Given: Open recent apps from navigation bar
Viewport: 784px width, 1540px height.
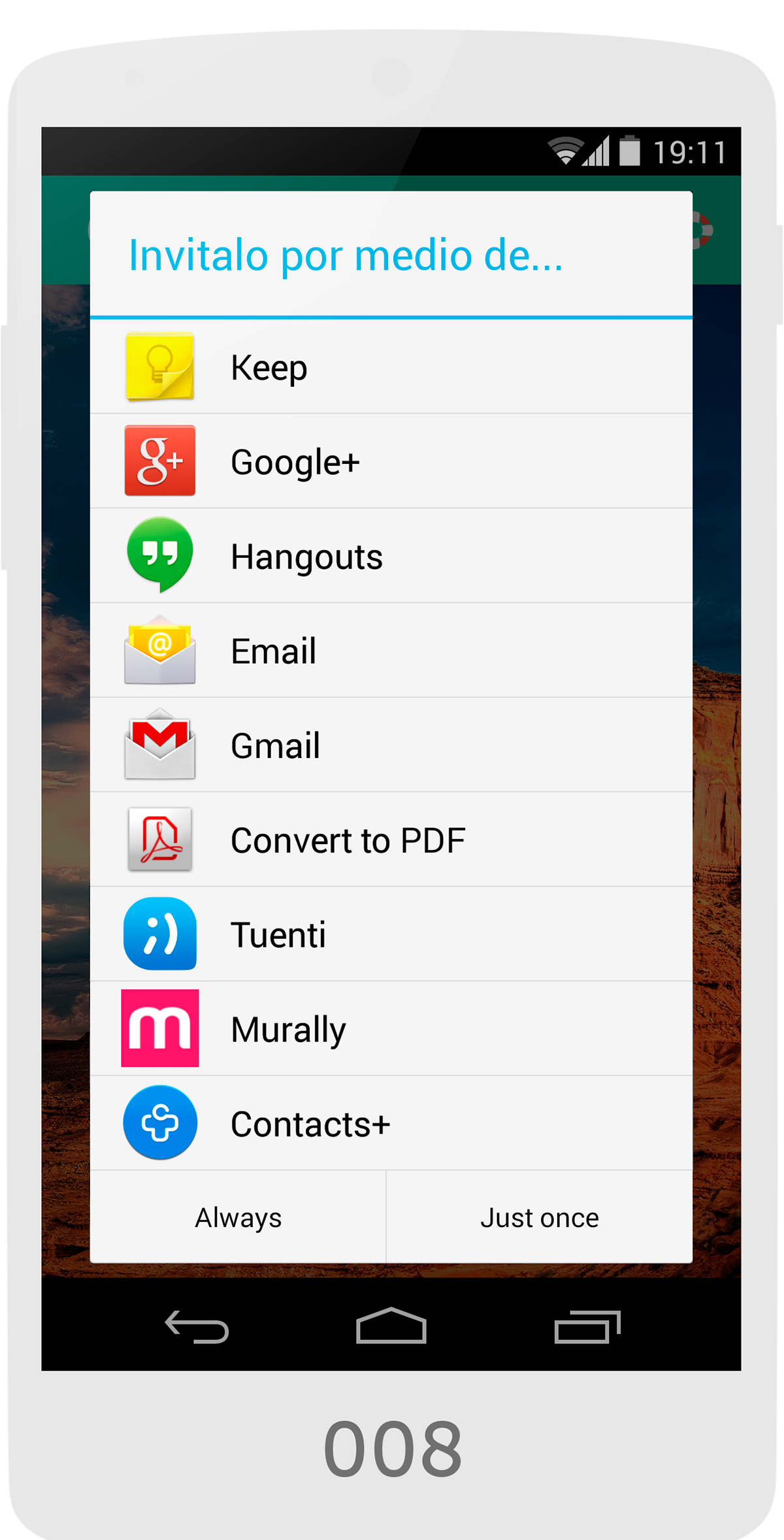Looking at the screenshot, I should pyautogui.click(x=587, y=1326).
